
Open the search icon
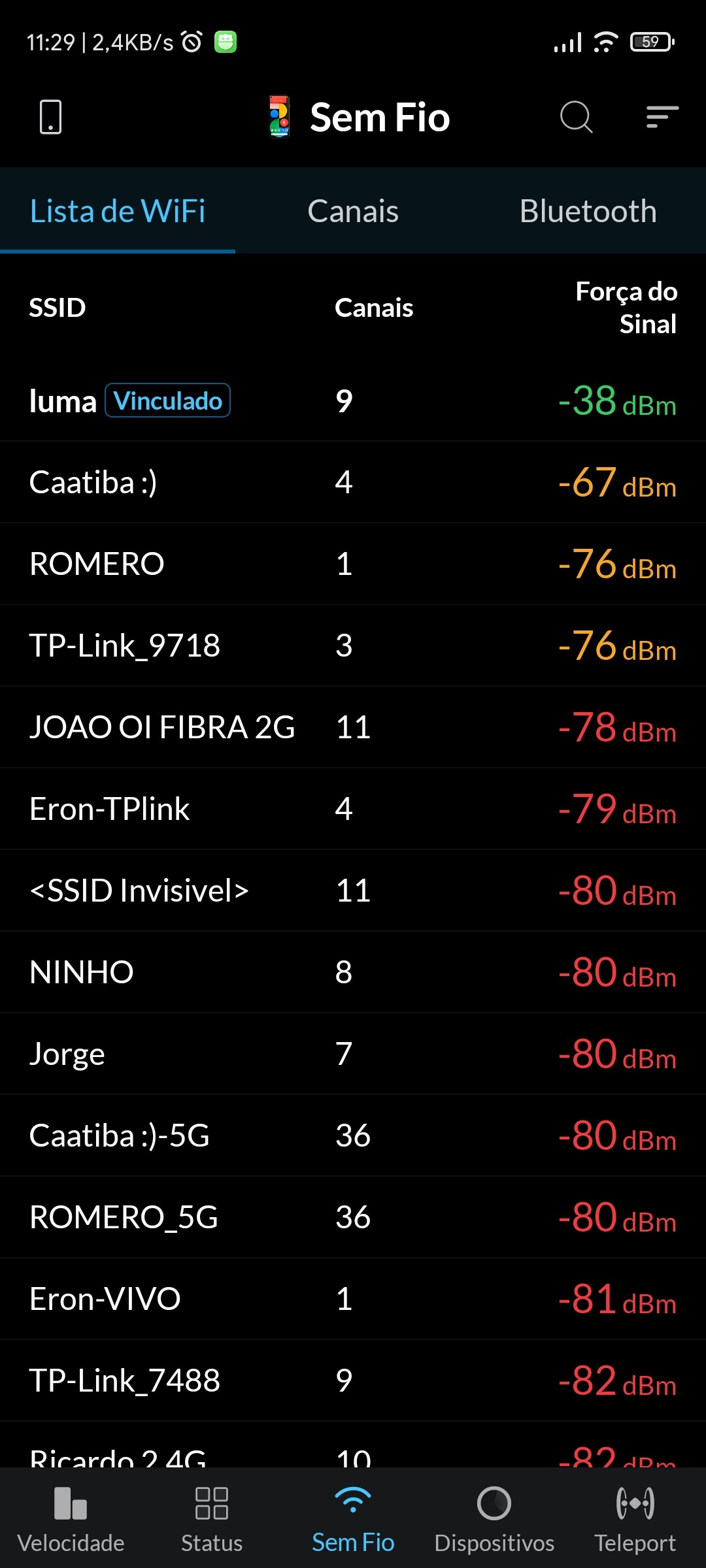(x=576, y=118)
